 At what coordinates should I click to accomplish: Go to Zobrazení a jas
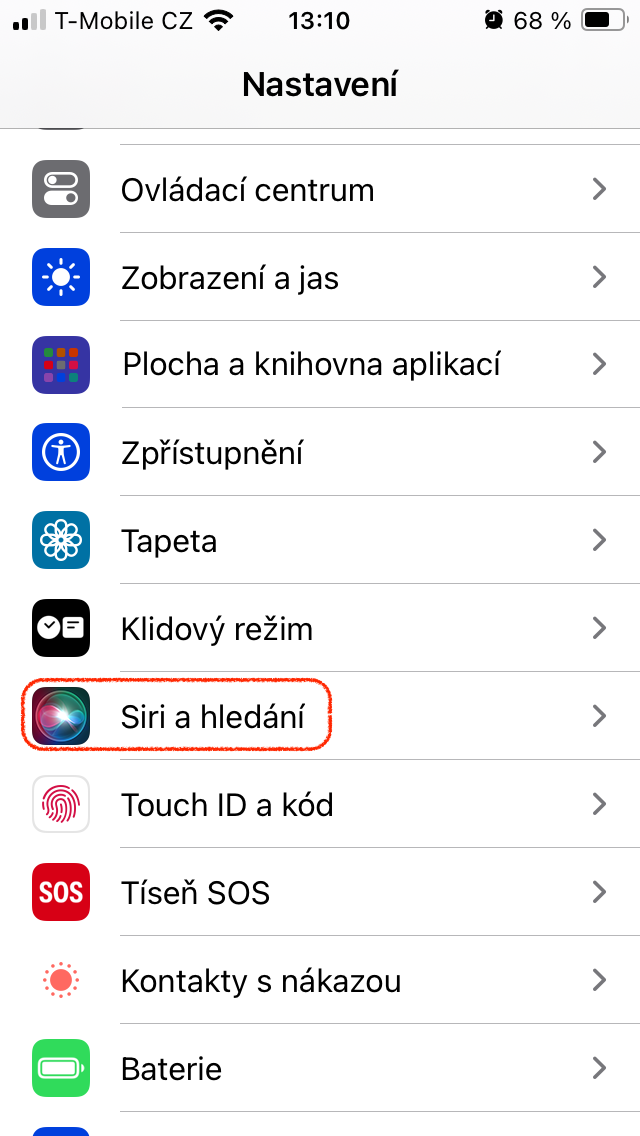[320, 277]
